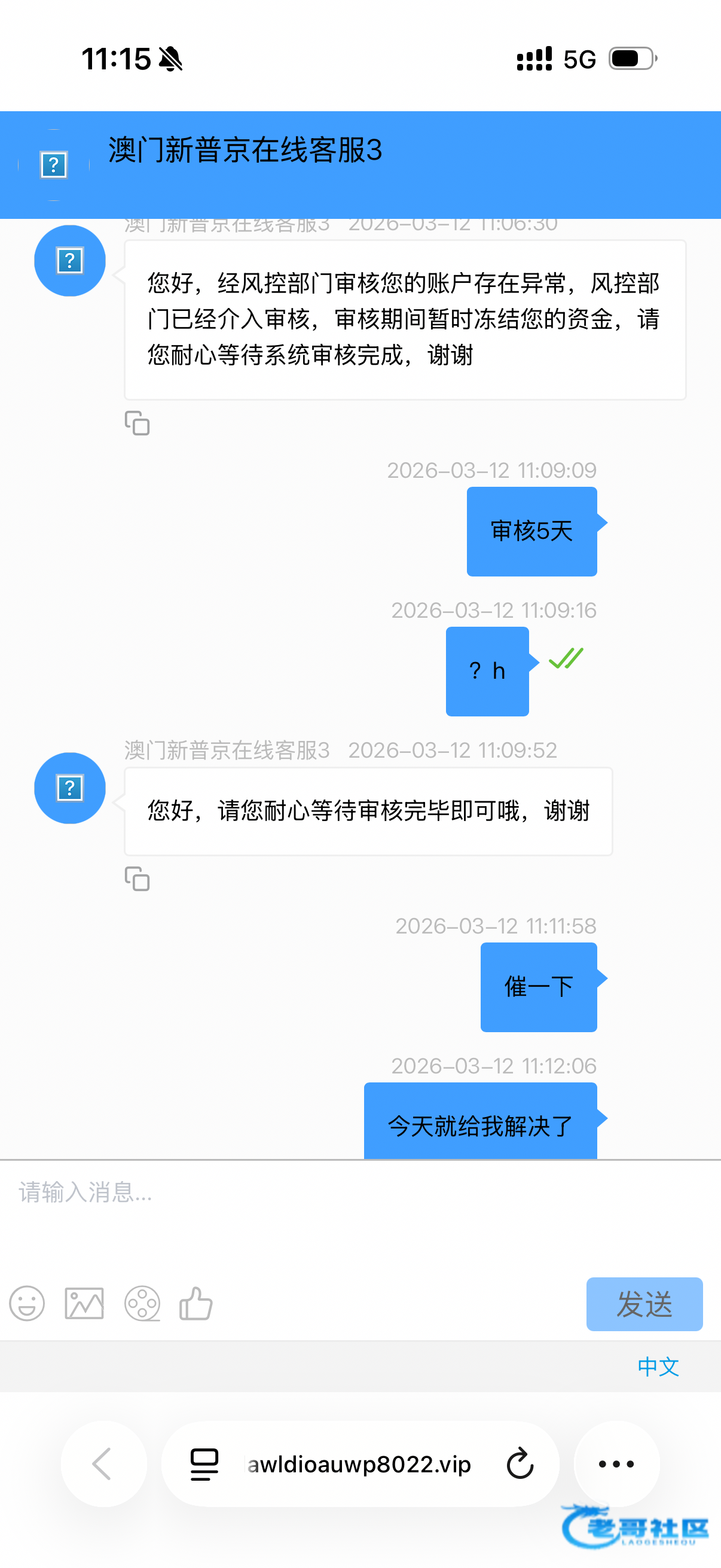The image size is (721, 1568).
Task: Switch language via the 中文 link
Action: (658, 1366)
